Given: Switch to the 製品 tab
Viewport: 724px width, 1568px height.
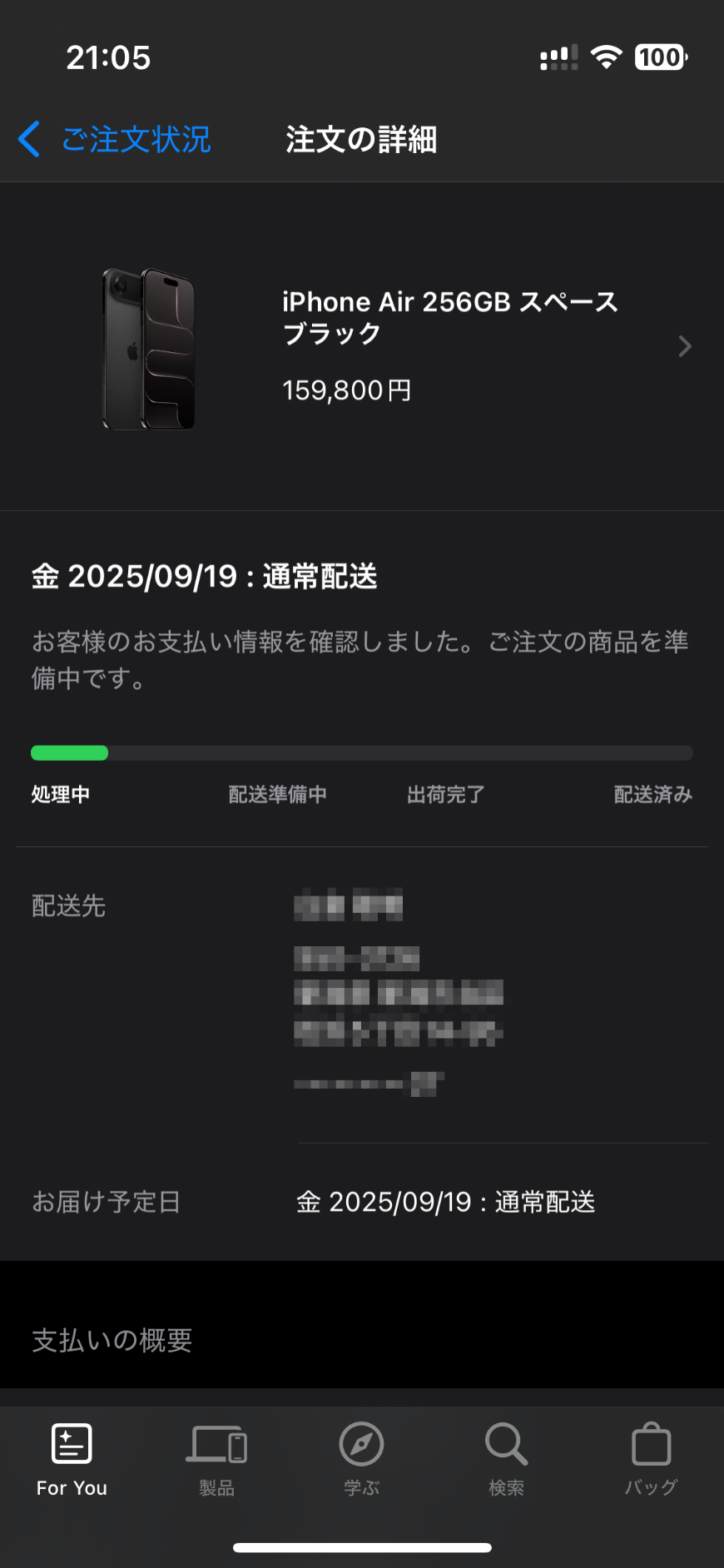Looking at the screenshot, I should 216,1460.
